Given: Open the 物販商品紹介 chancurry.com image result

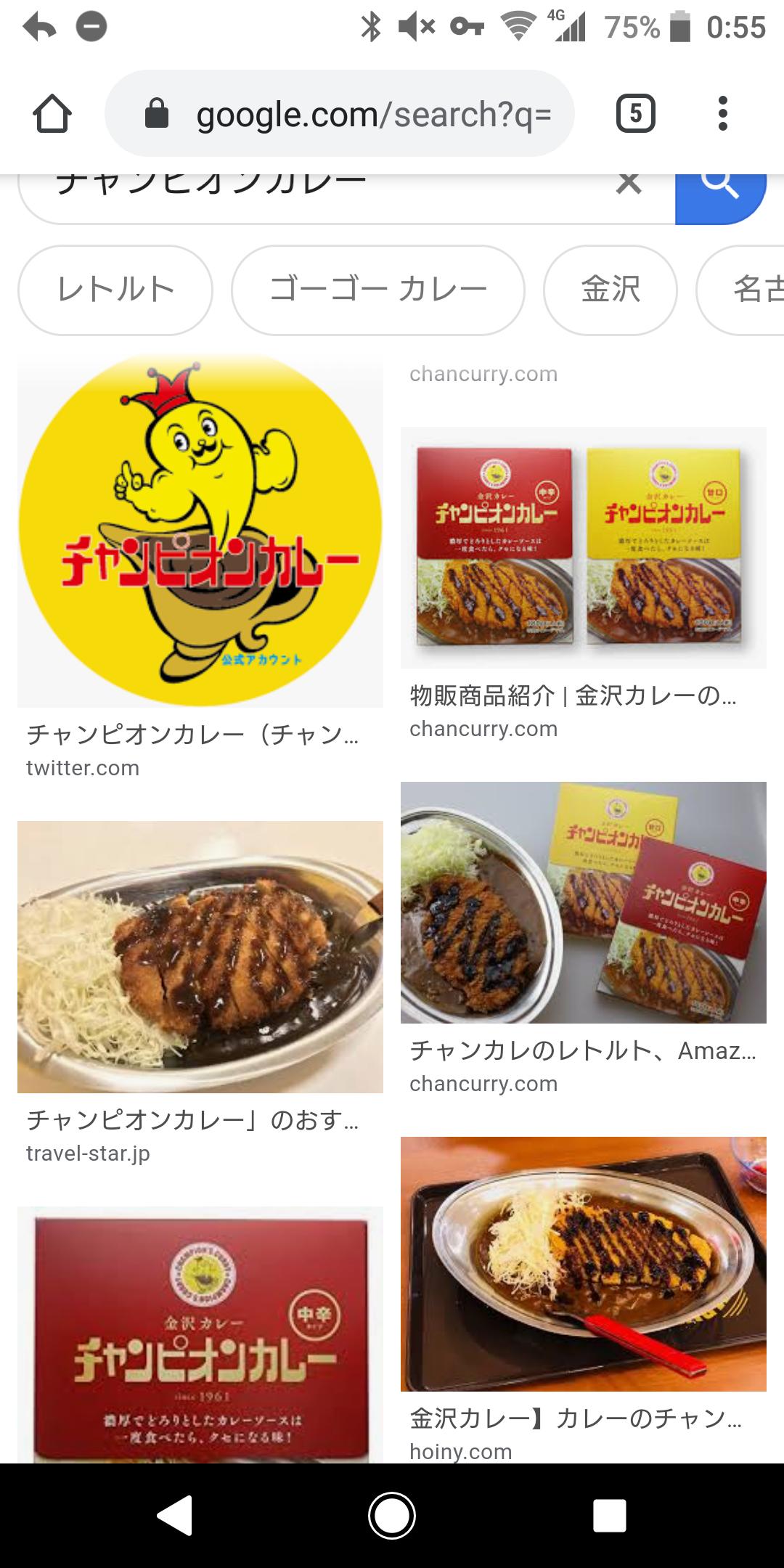Looking at the screenshot, I should (583, 547).
